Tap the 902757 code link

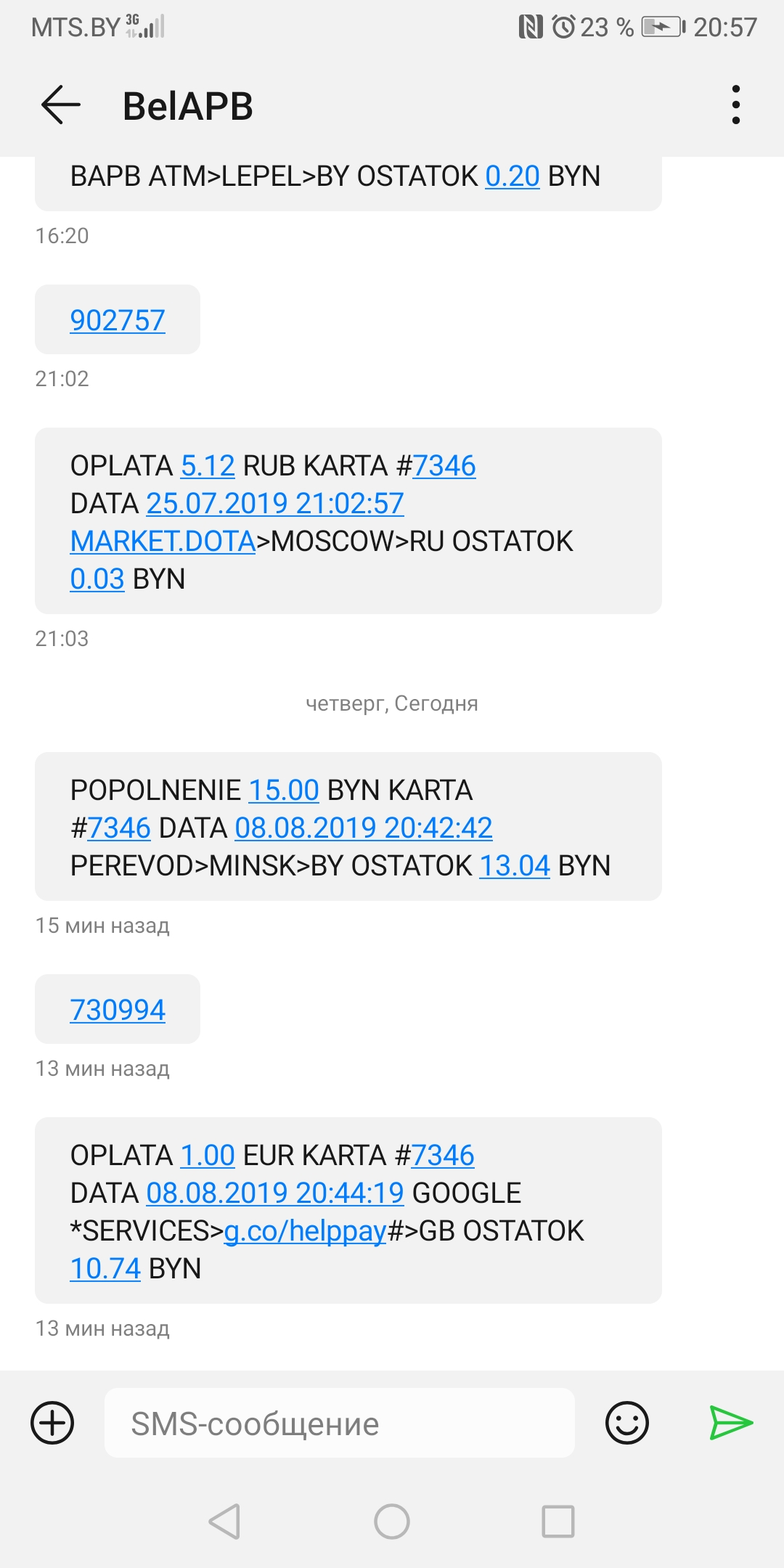pyautogui.click(x=118, y=320)
